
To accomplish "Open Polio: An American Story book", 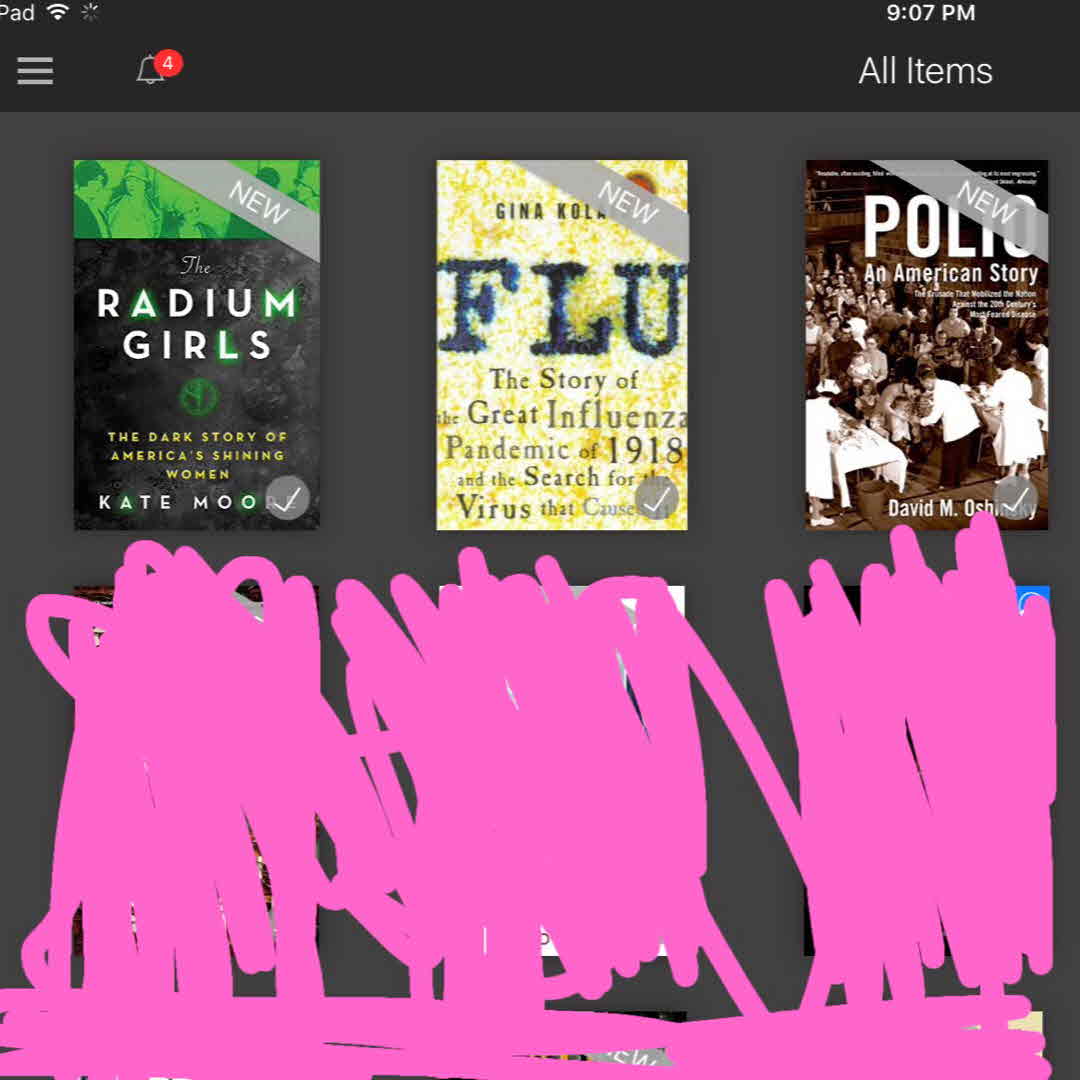I will 927,345.
